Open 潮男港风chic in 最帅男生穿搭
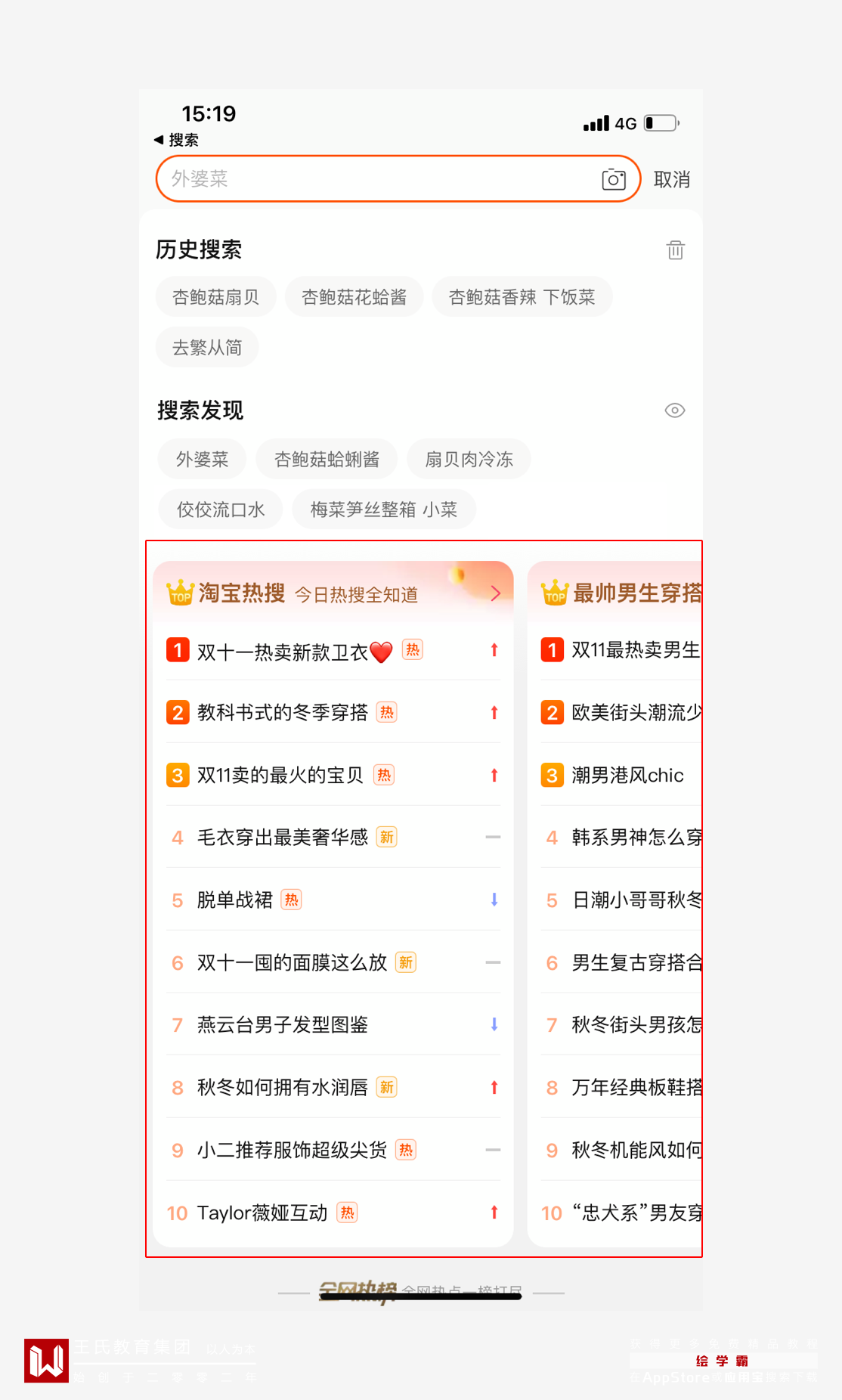 pos(627,776)
